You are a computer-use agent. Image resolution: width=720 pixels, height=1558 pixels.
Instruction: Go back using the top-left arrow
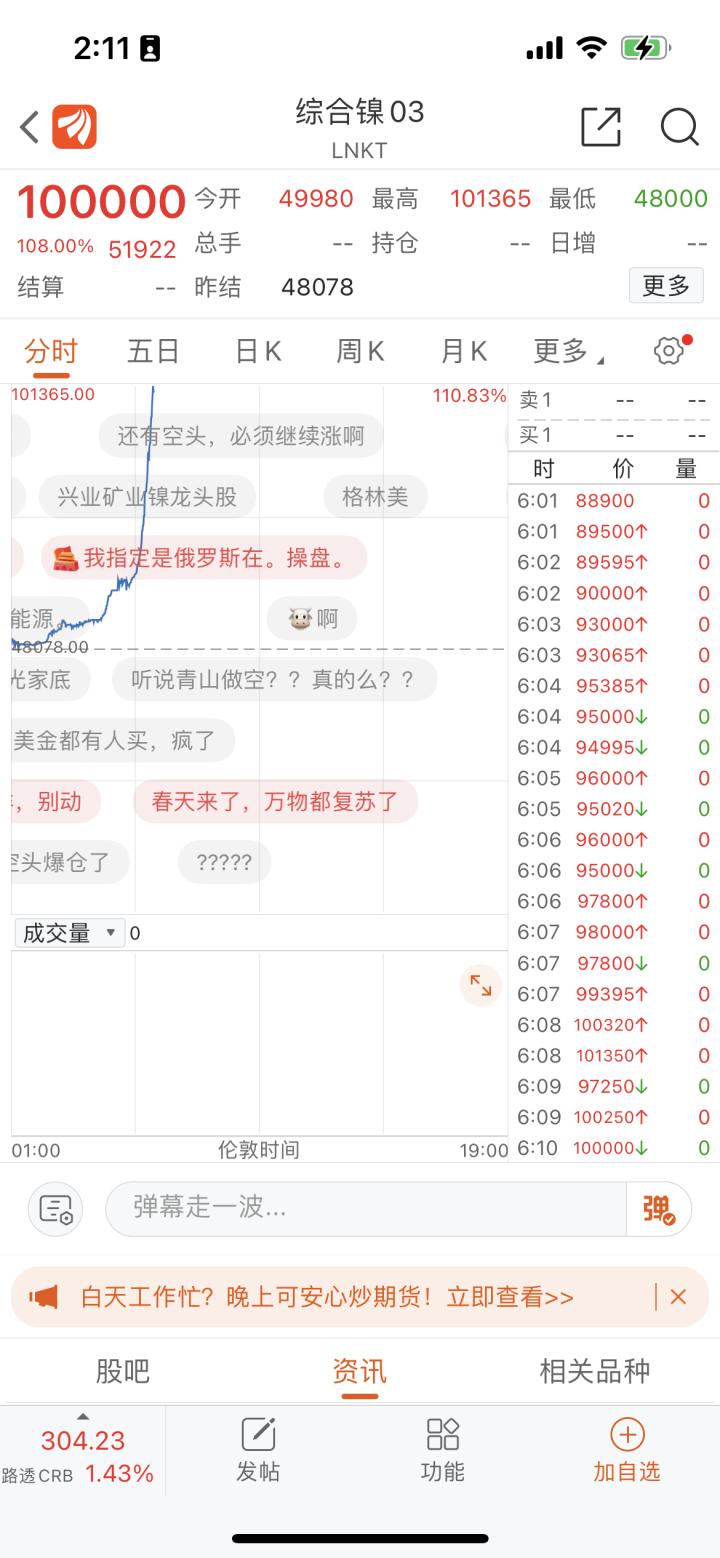tap(30, 127)
